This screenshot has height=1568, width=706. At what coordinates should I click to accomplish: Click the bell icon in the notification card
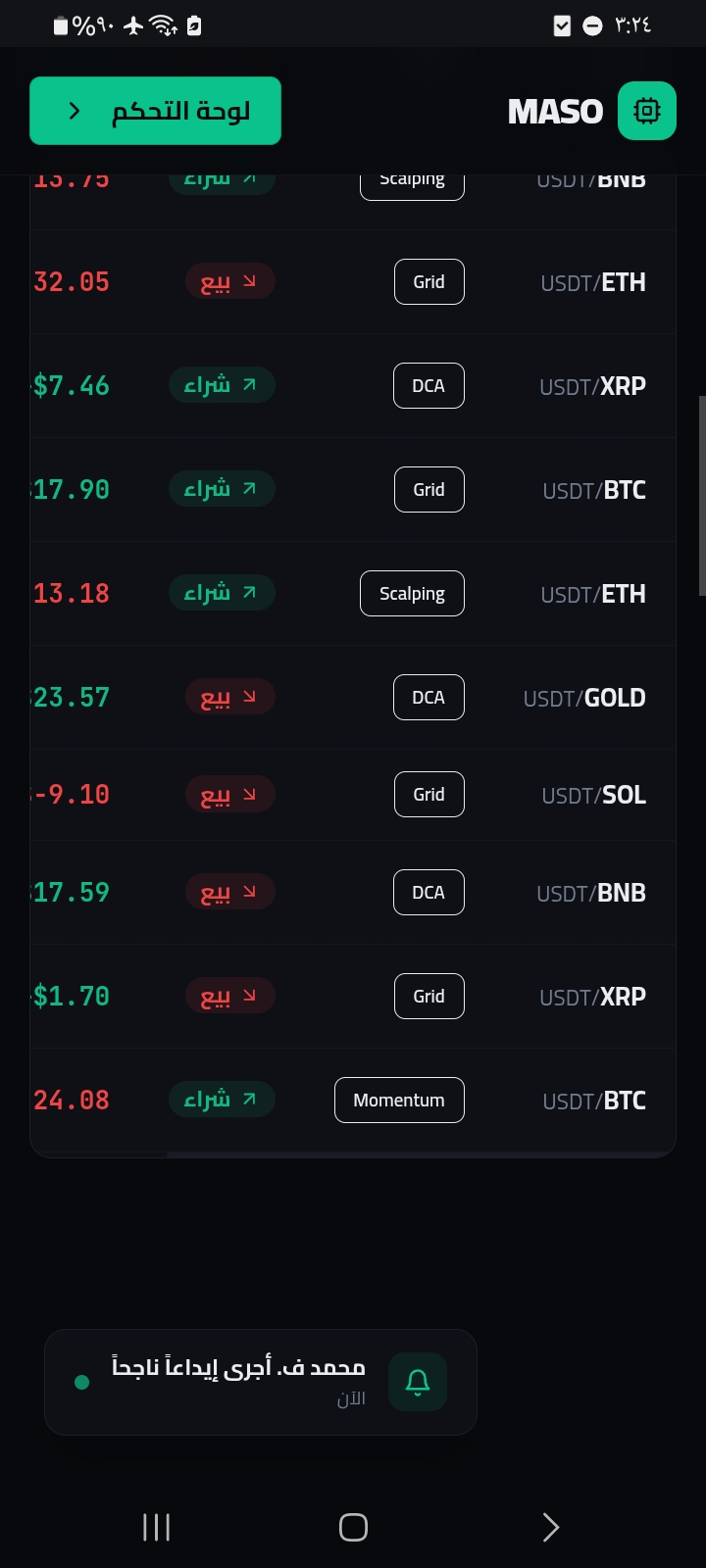418,1382
